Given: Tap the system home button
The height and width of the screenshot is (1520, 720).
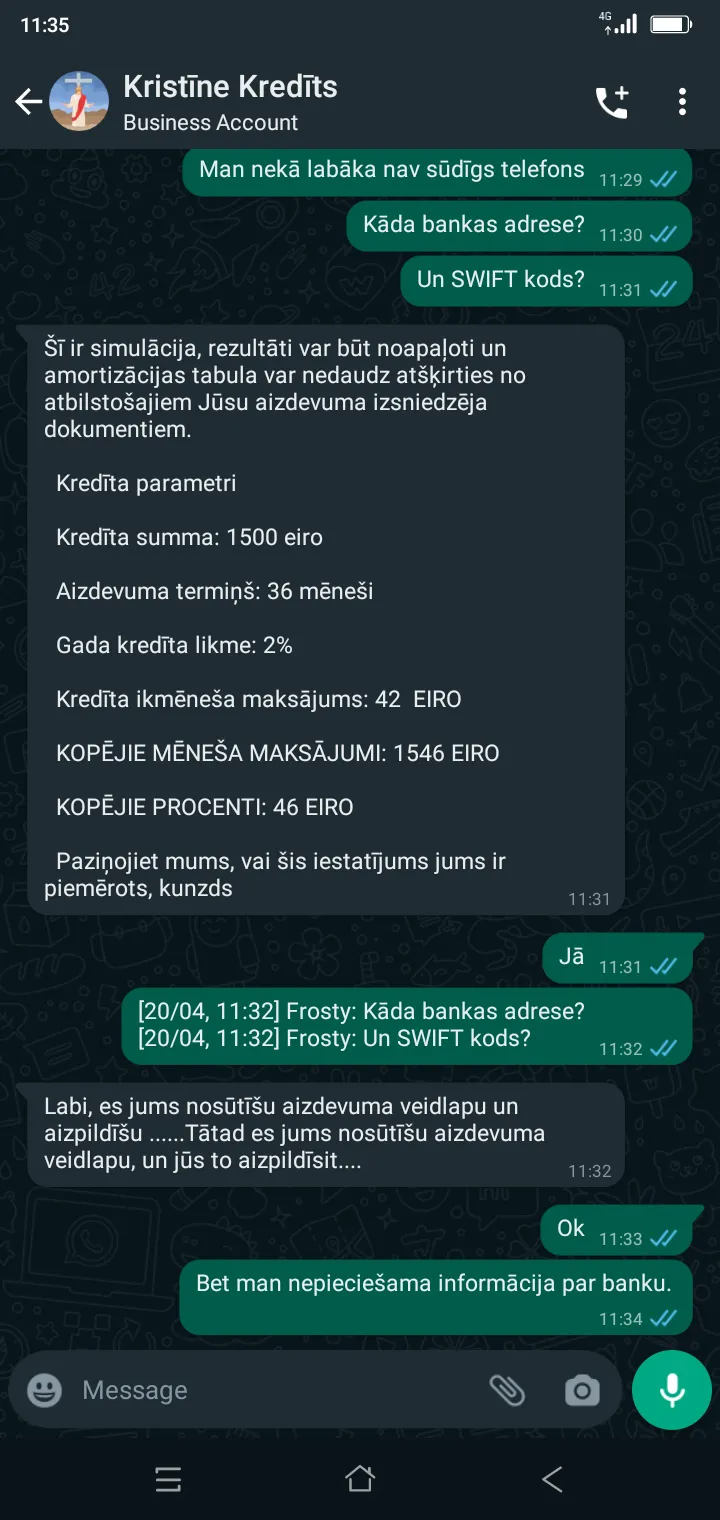Looking at the screenshot, I should click(x=360, y=1479).
